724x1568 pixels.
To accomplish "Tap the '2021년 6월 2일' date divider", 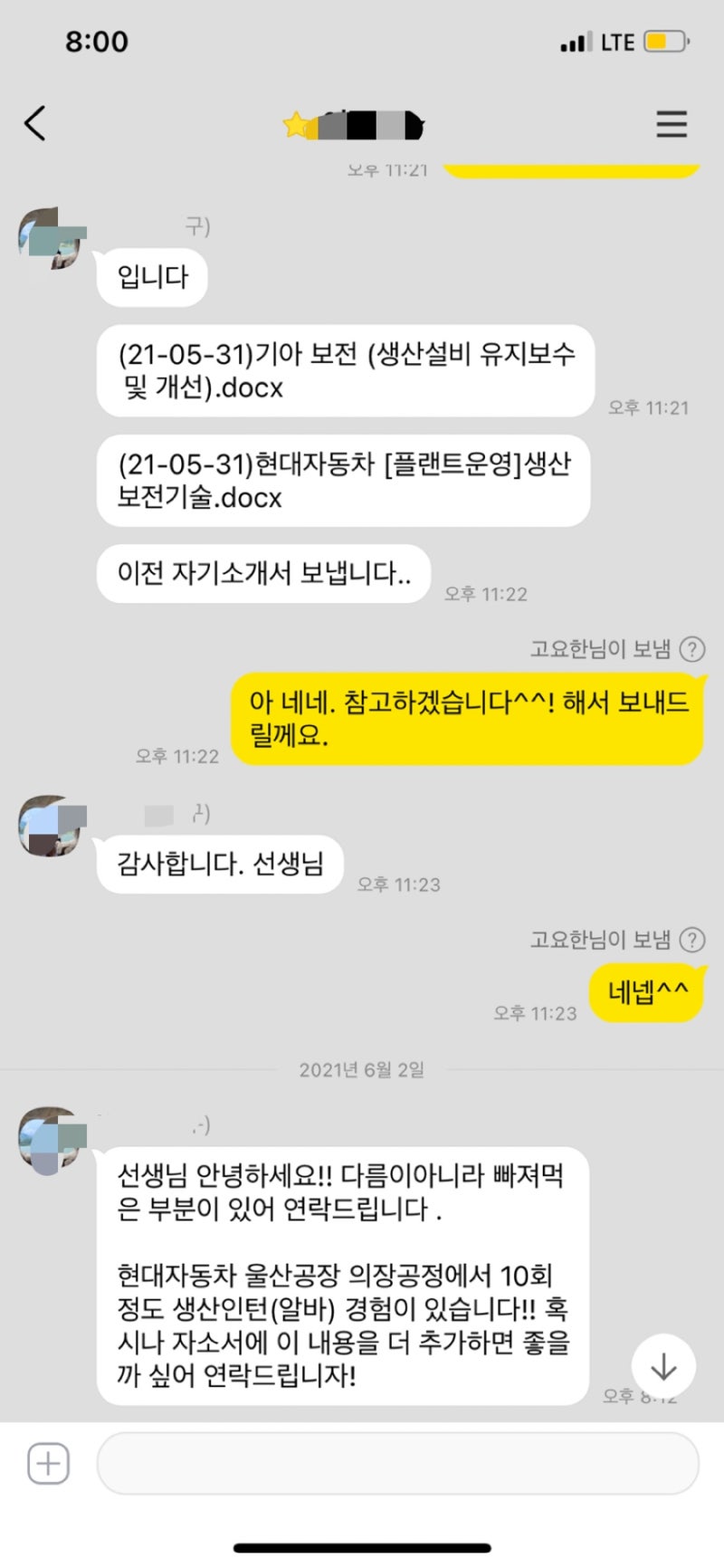I will [361, 1069].
